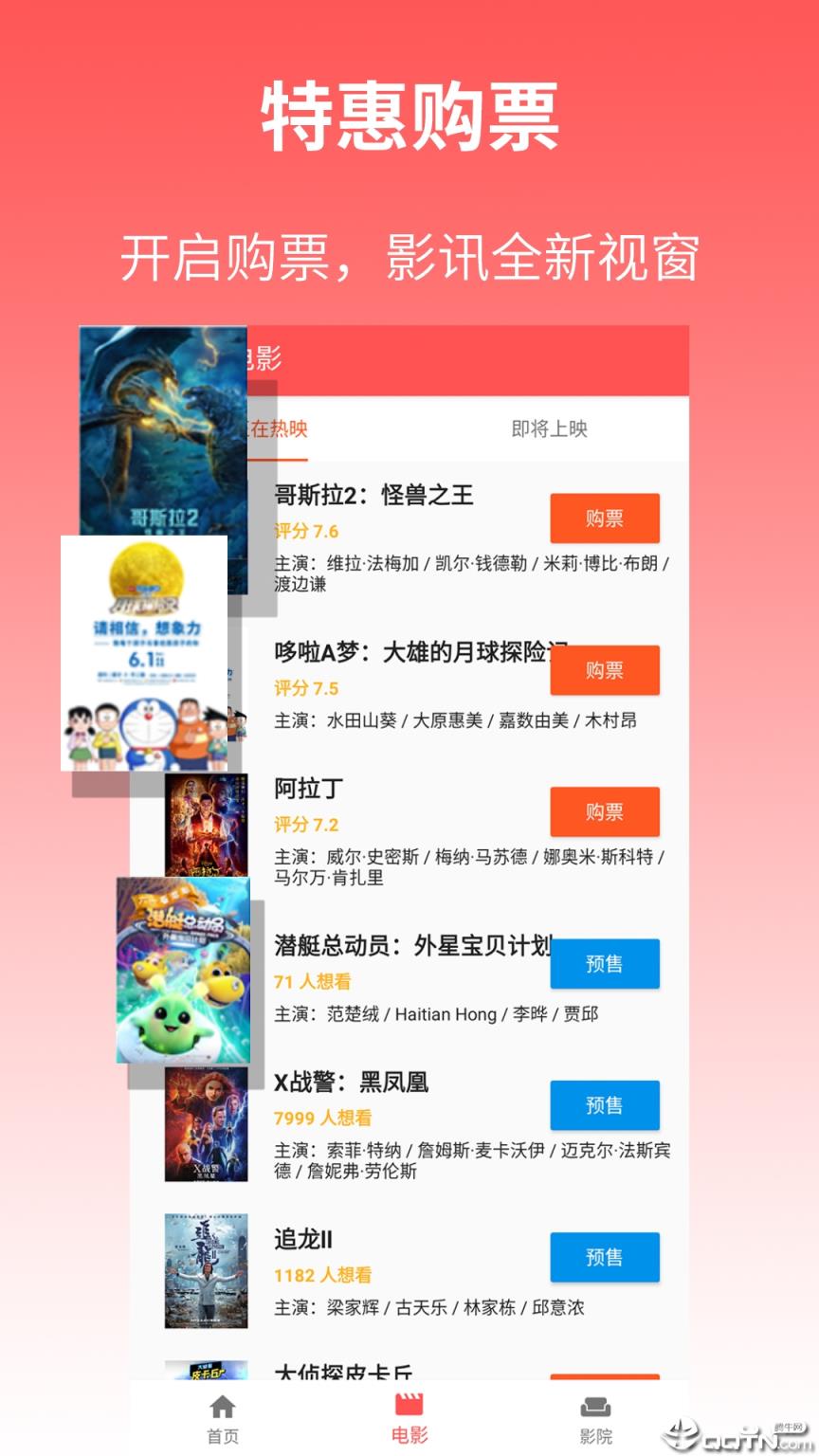Screen dimensions: 819x1456
Task: Click 预售 button next to 追龙II
Action: click(x=605, y=1257)
